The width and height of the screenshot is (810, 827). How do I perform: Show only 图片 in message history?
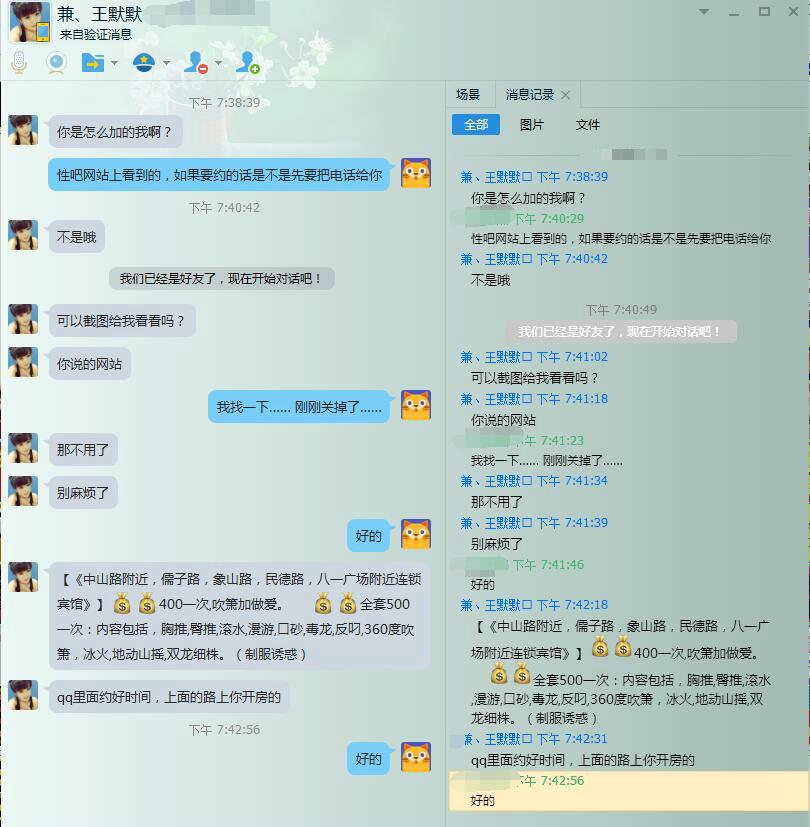pos(532,125)
